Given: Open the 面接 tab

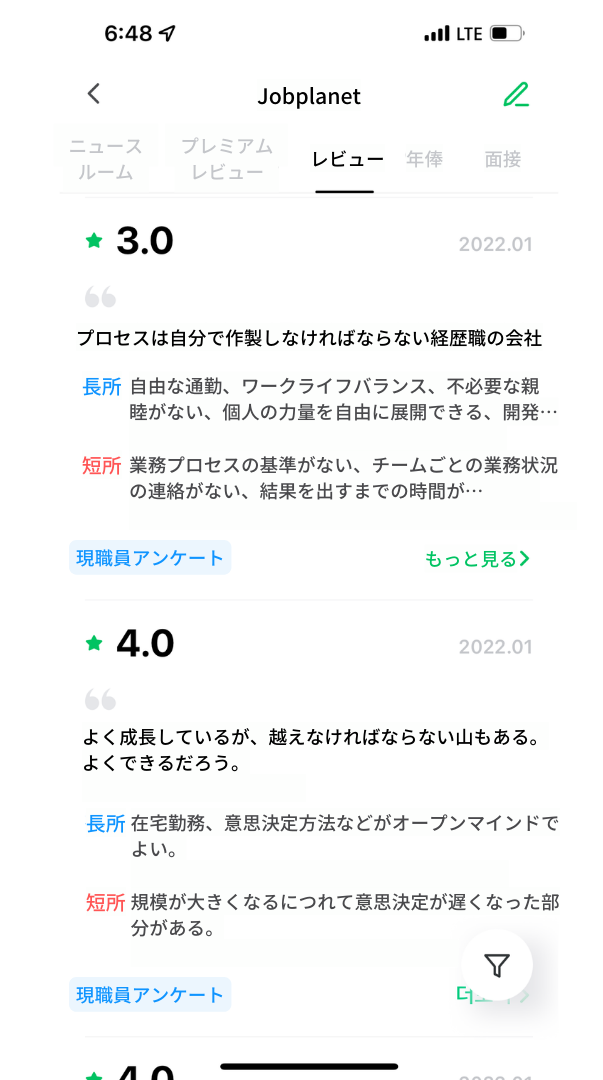Looking at the screenshot, I should 503,160.
